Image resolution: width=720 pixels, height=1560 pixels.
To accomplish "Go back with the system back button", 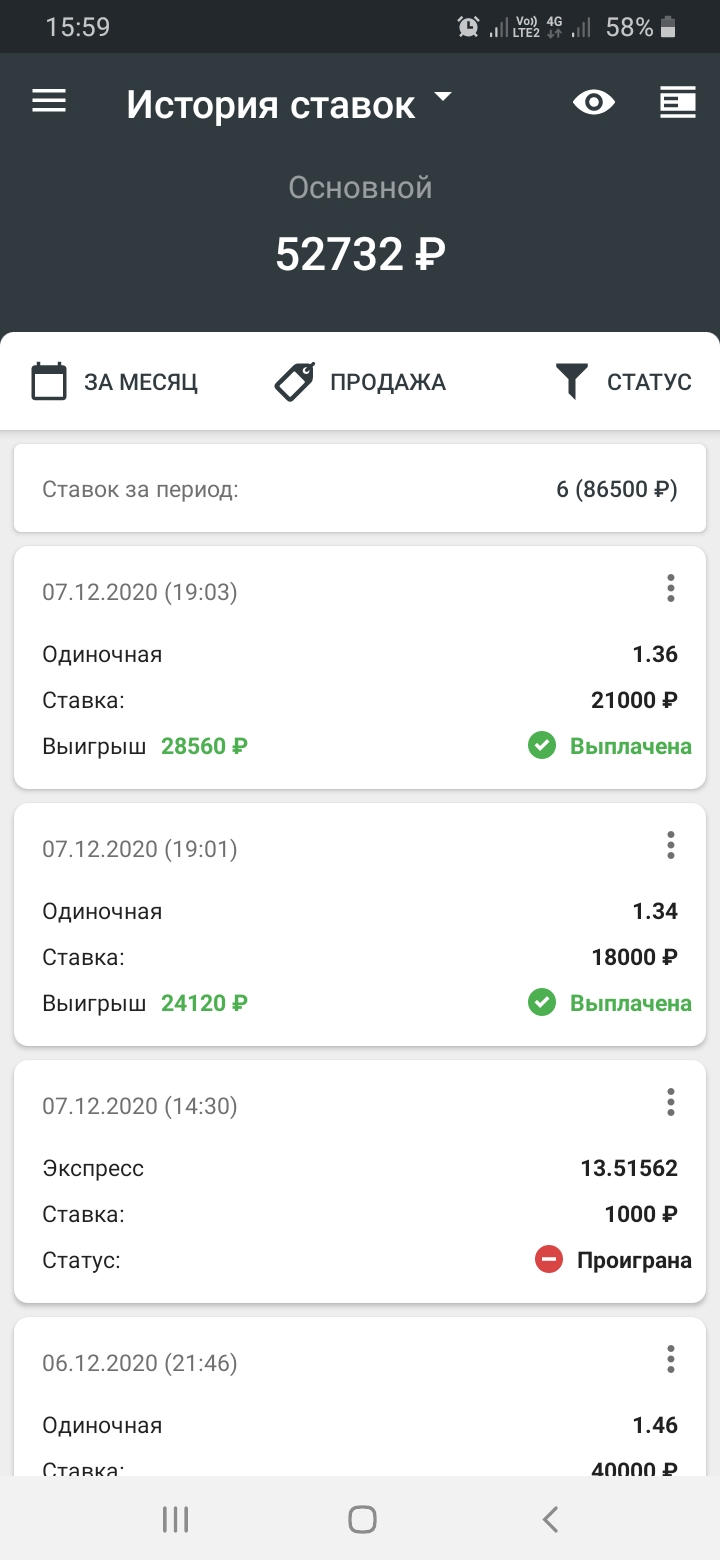I will coord(550,1519).
